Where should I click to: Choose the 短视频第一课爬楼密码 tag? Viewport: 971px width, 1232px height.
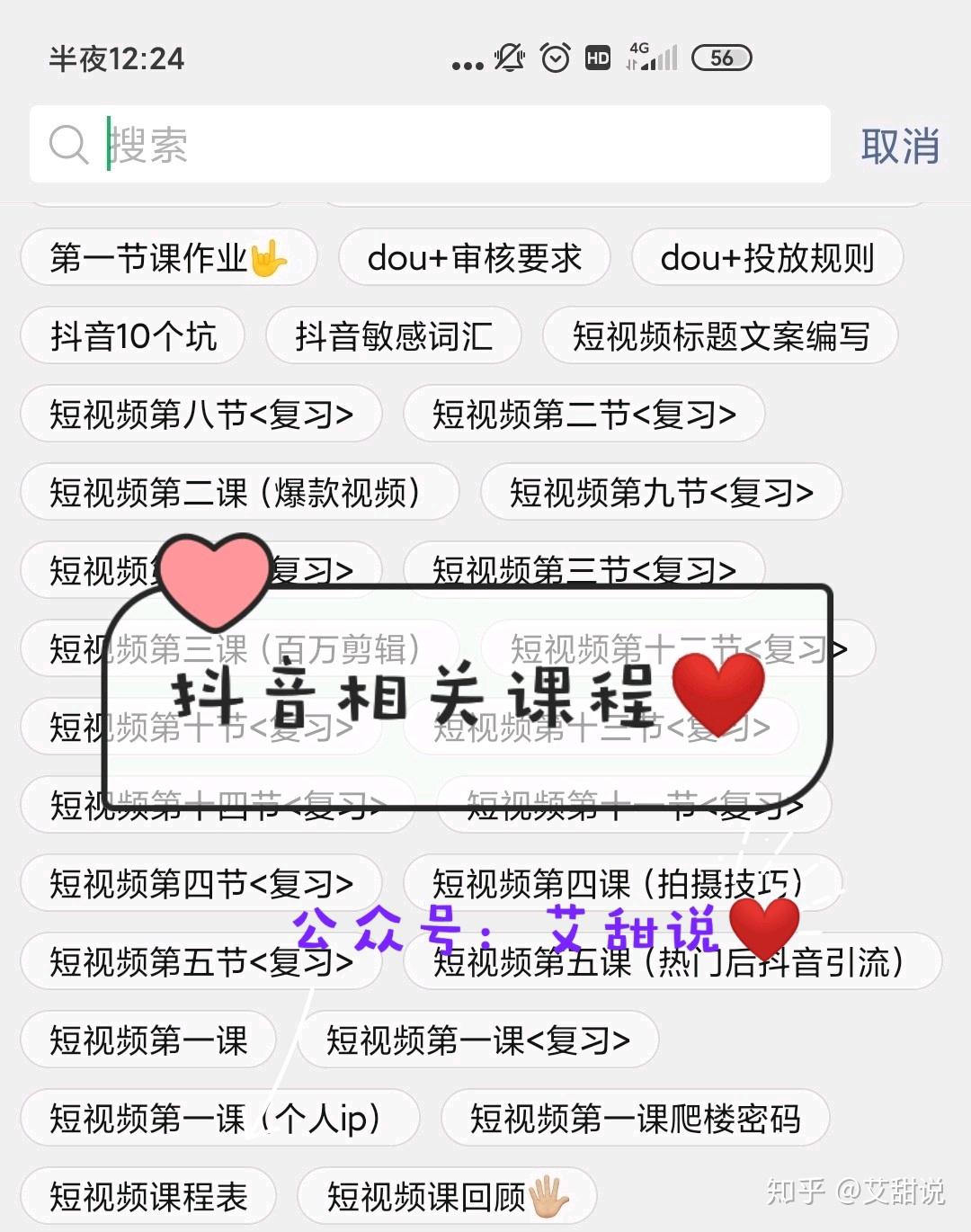click(x=635, y=1119)
